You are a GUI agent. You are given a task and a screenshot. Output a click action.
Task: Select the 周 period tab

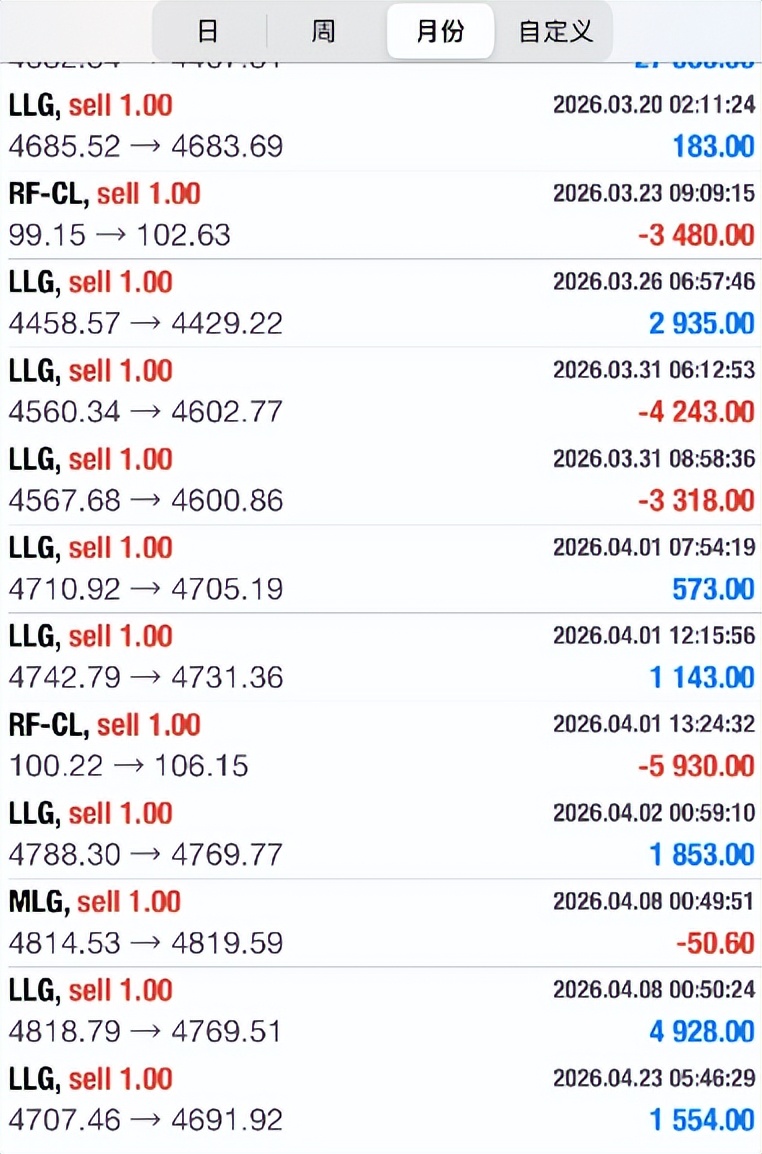[323, 31]
